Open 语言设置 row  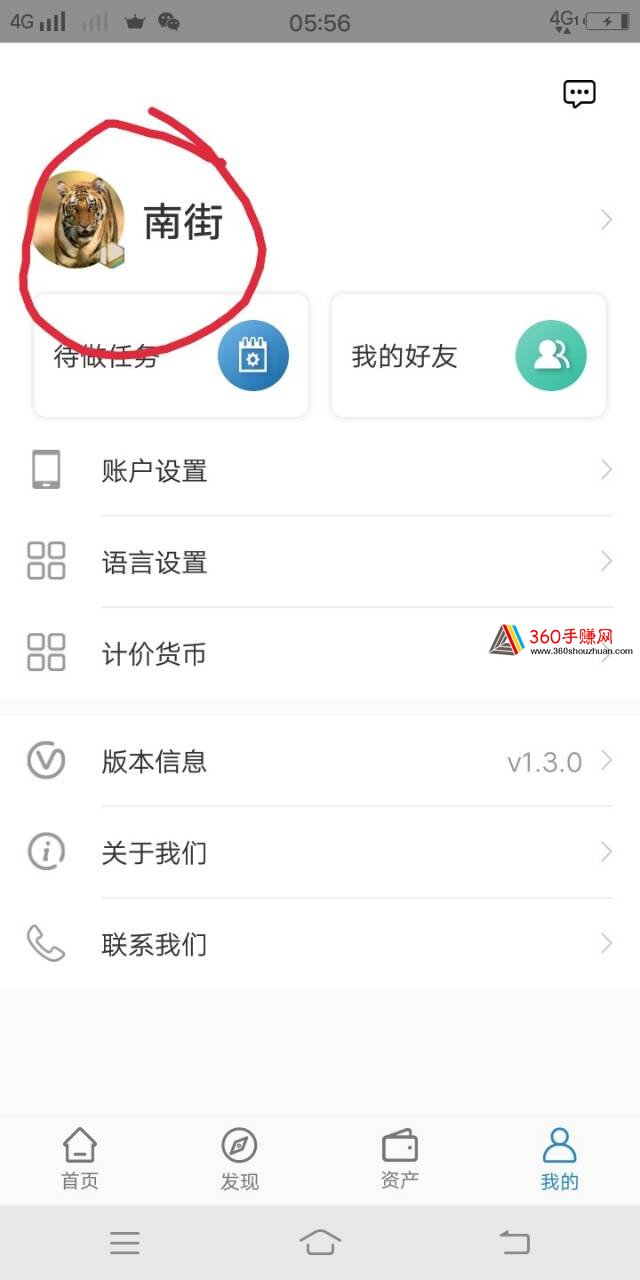pyautogui.click(x=320, y=562)
